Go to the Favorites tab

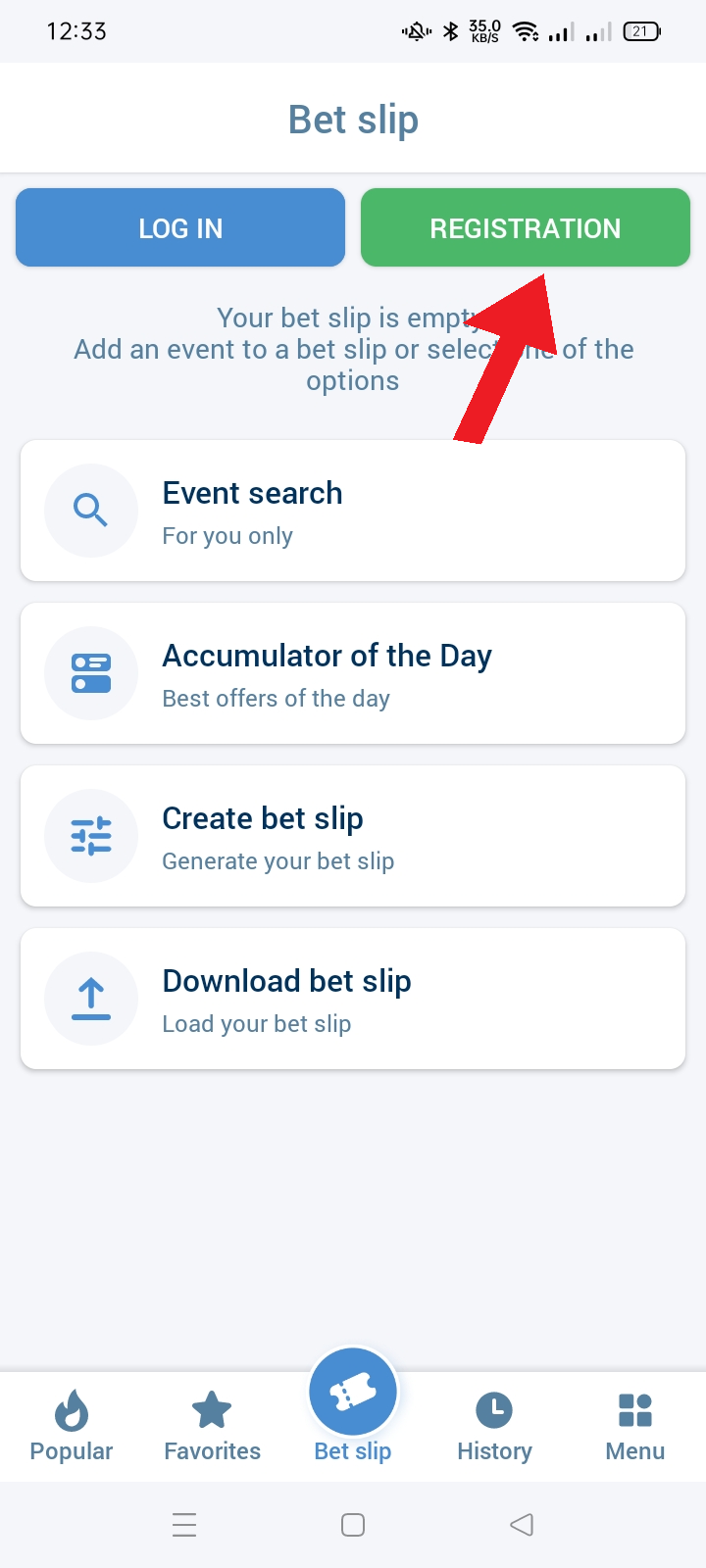click(x=212, y=1426)
